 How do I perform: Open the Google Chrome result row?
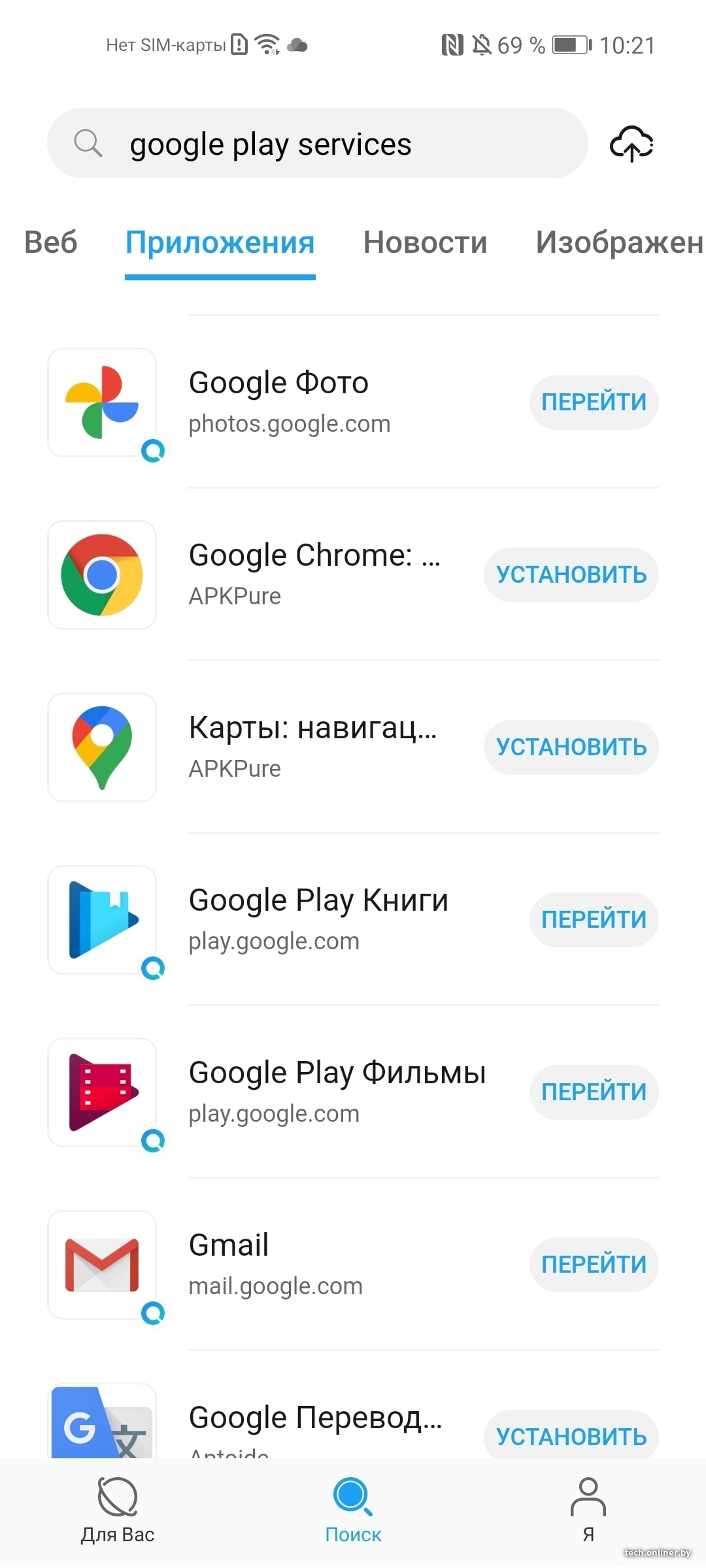tap(314, 575)
